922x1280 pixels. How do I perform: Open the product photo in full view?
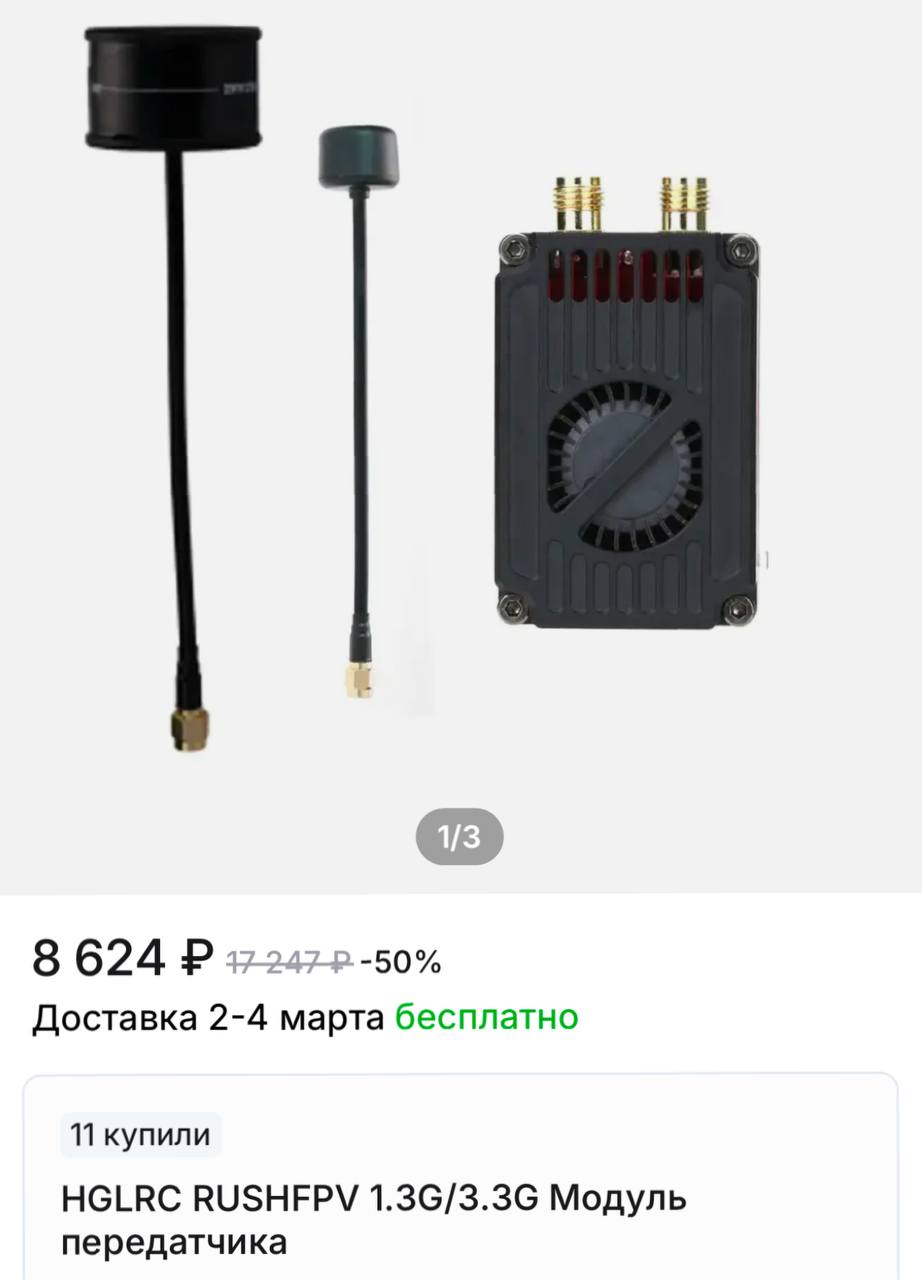460,420
